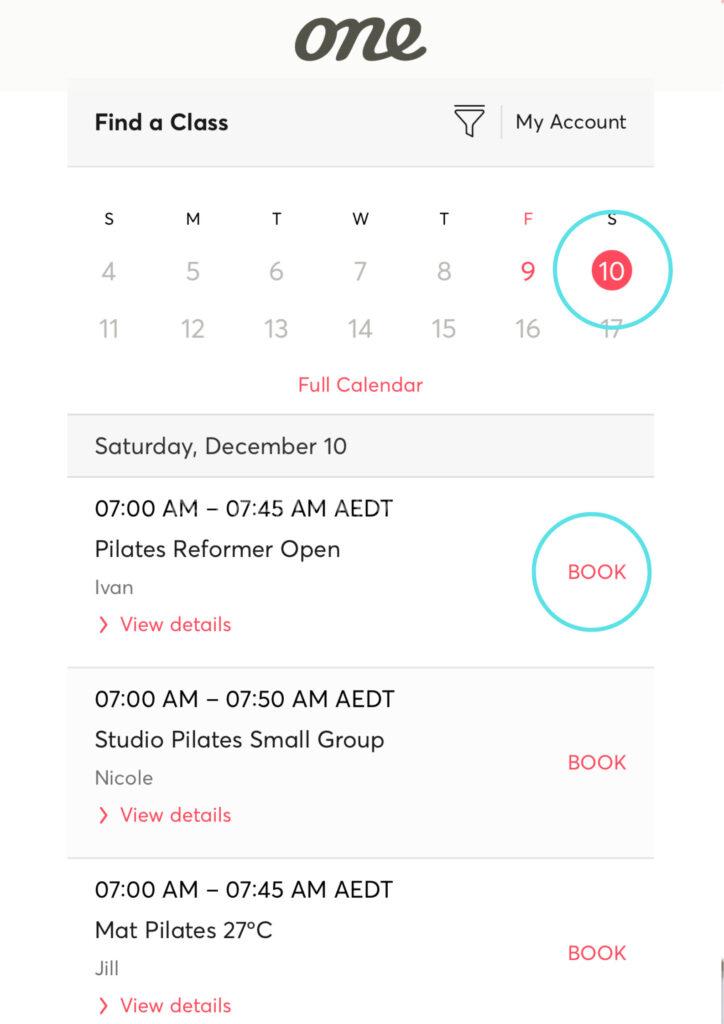Open the Full Calendar link
This screenshot has height=1024, width=724.
360,385
